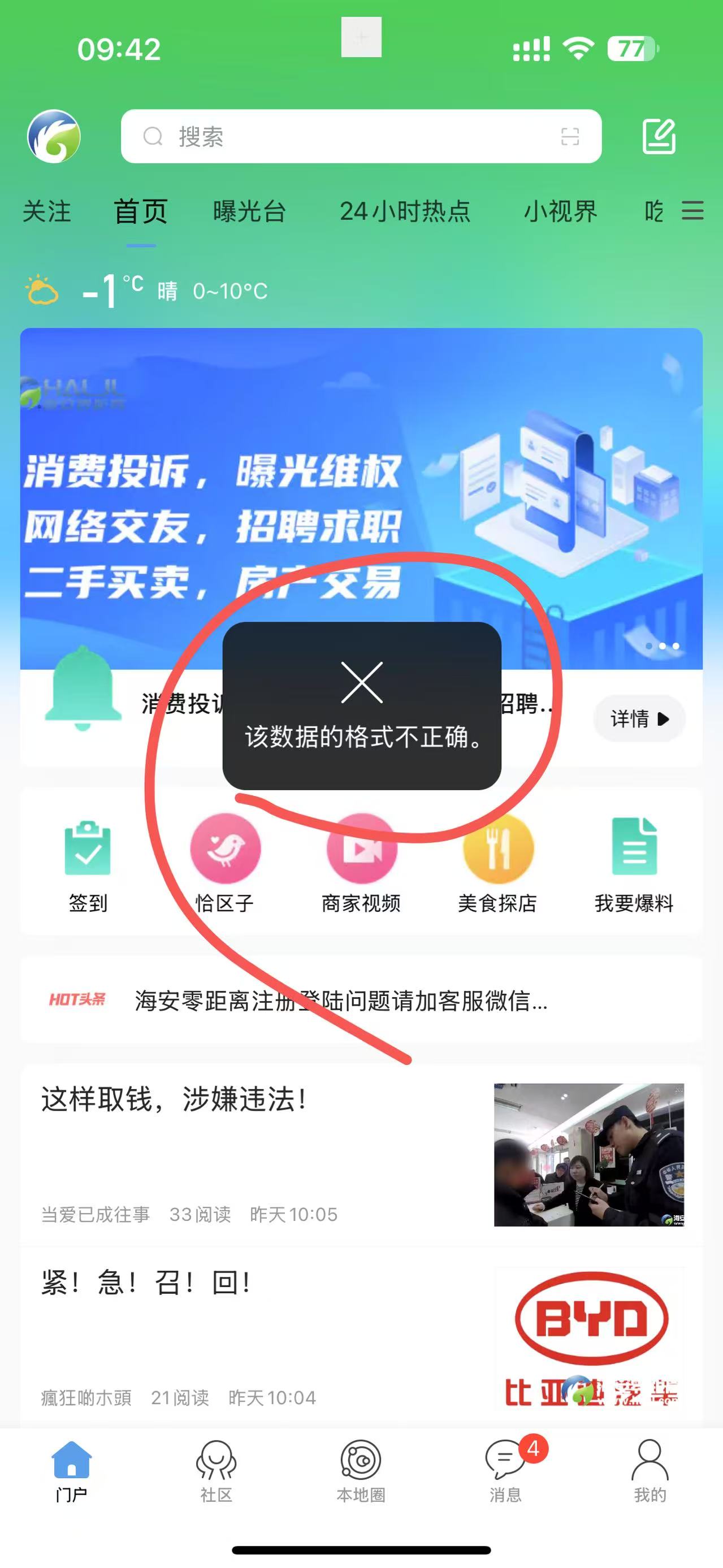This screenshot has height=1568, width=723.
Task: Open 消息 tab with 4 unread
Action: 506,1470
